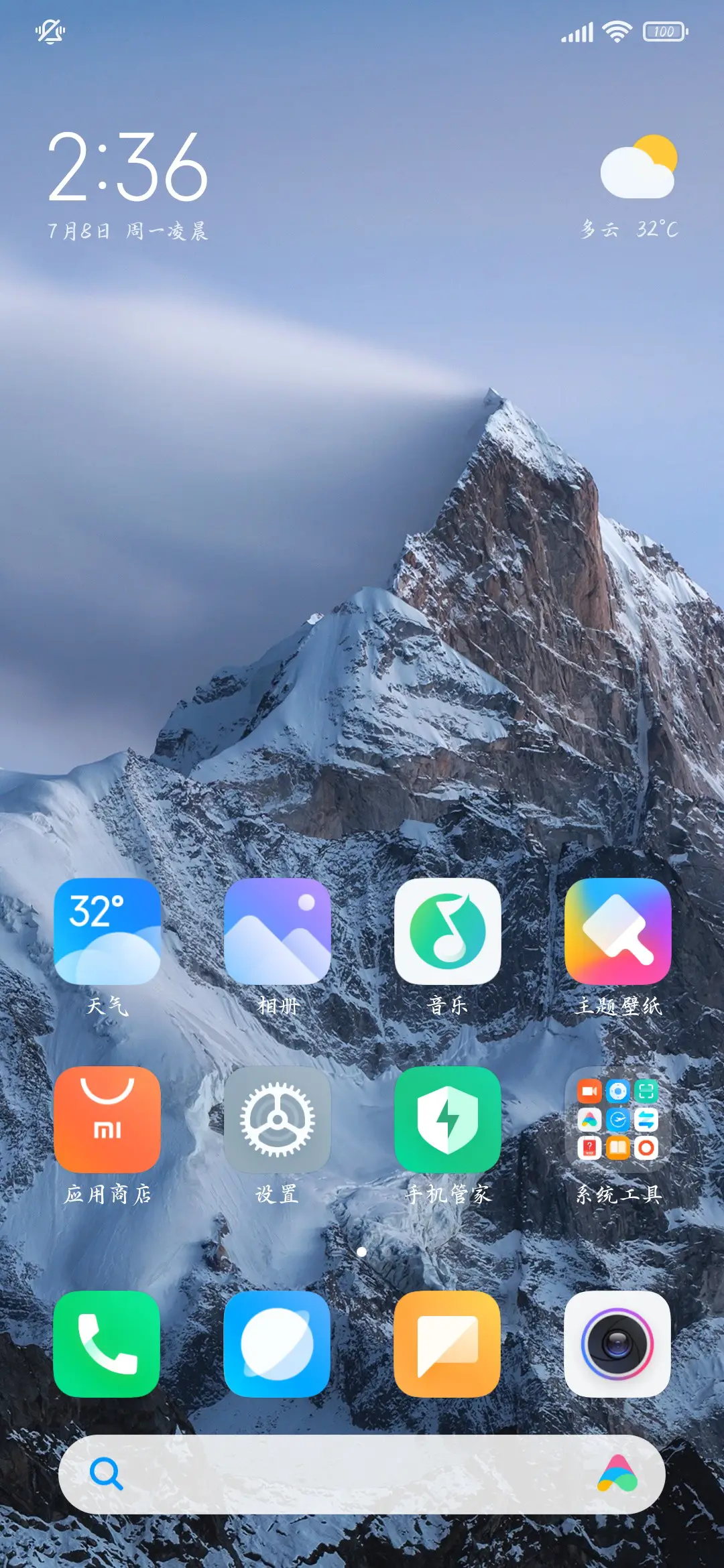
Task: Open the 系统工具 folder
Action: click(617, 1120)
